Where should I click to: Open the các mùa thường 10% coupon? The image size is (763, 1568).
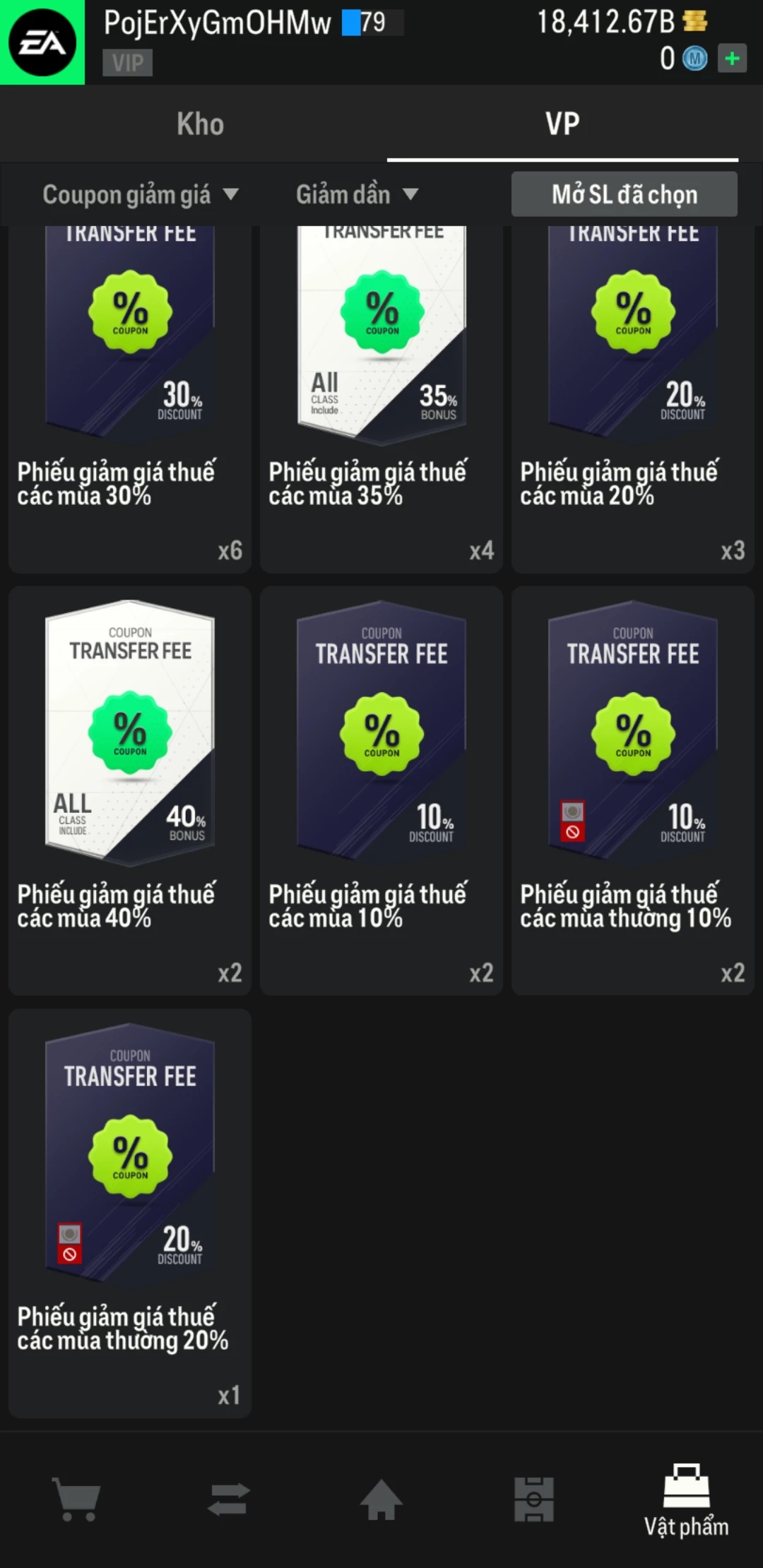(633, 790)
